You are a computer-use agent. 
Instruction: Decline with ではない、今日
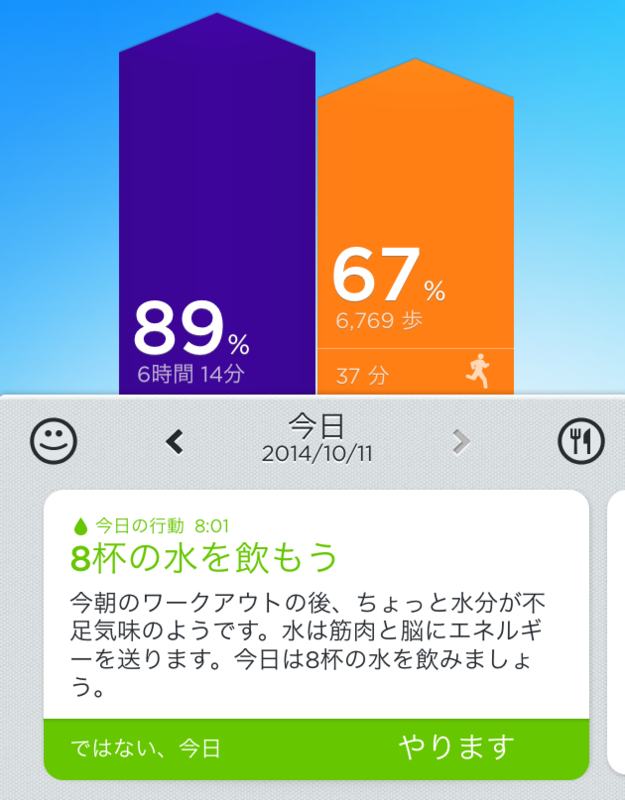[145, 748]
